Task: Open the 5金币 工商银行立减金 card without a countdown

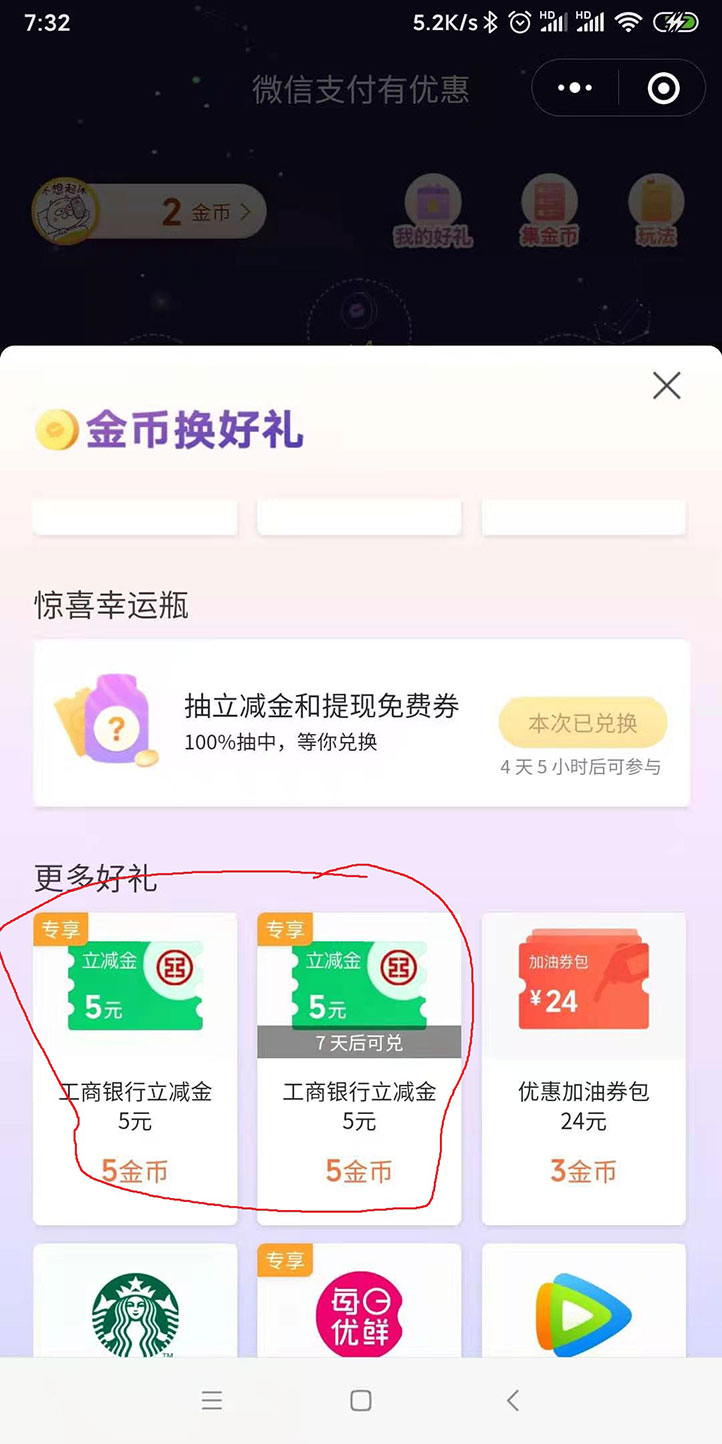Action: [135, 1068]
